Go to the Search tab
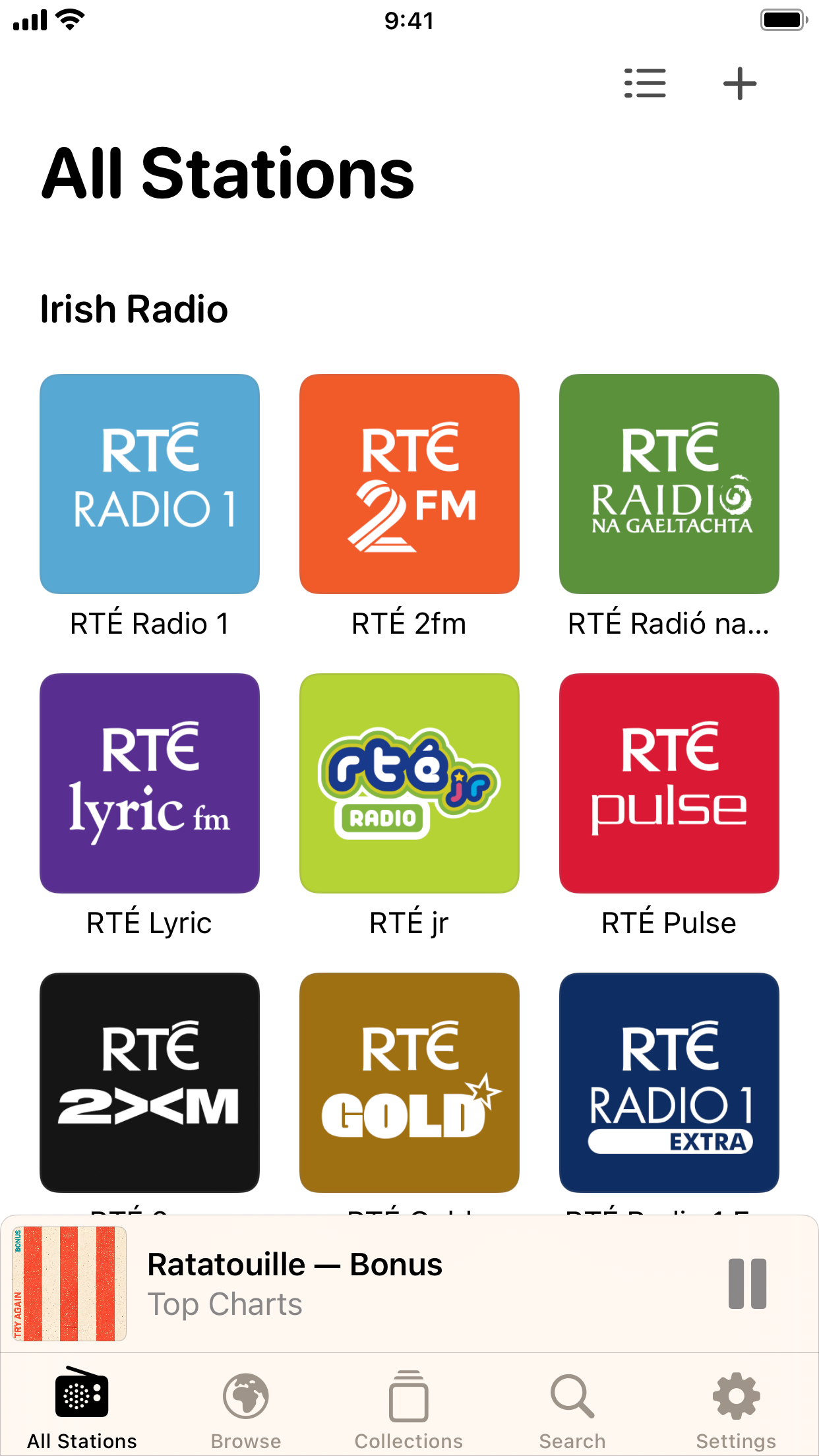This screenshot has height=1456, width=819. [x=572, y=1411]
